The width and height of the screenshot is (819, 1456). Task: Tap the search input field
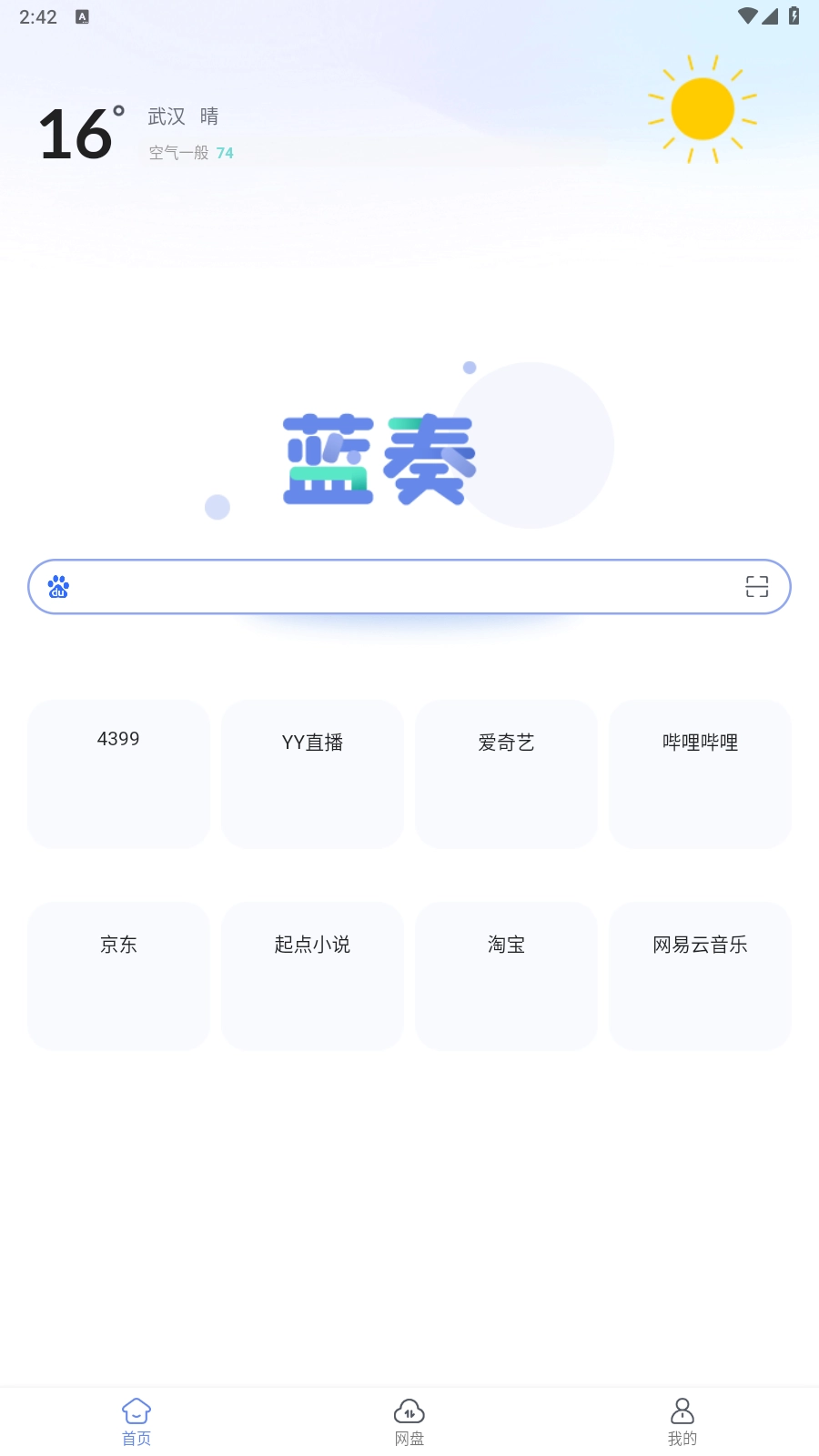[400, 587]
